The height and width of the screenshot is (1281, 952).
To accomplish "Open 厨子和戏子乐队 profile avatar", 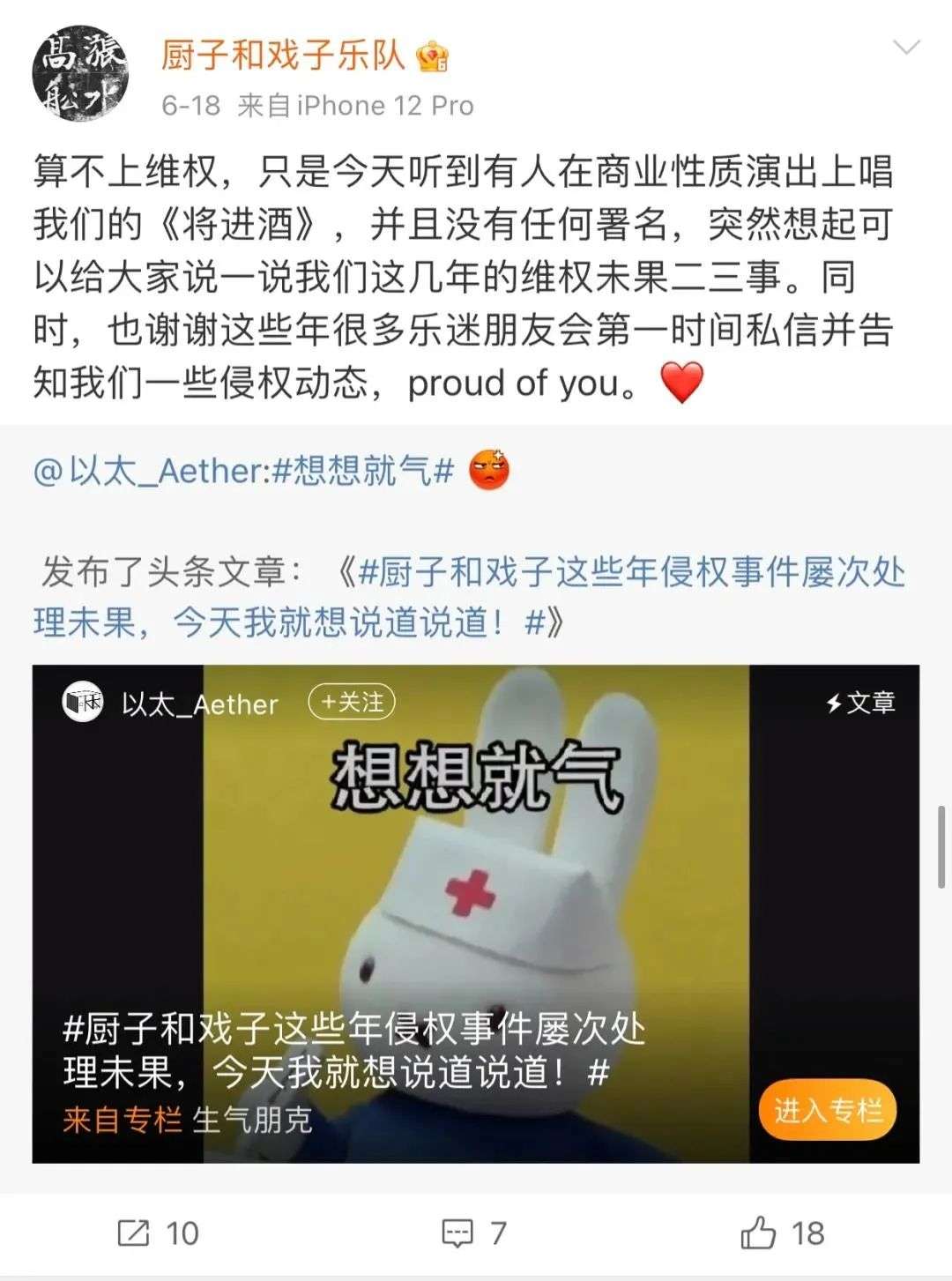I will pyautogui.click(x=80, y=72).
